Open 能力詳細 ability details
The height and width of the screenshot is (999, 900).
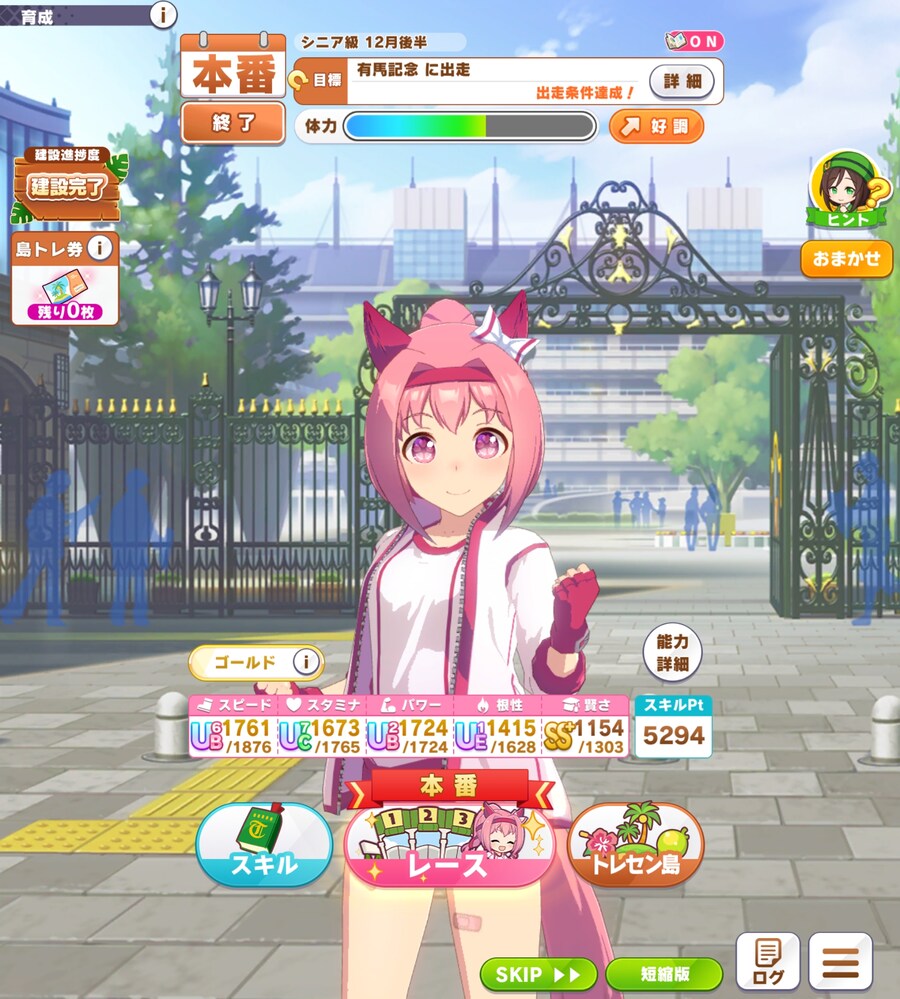coord(672,651)
